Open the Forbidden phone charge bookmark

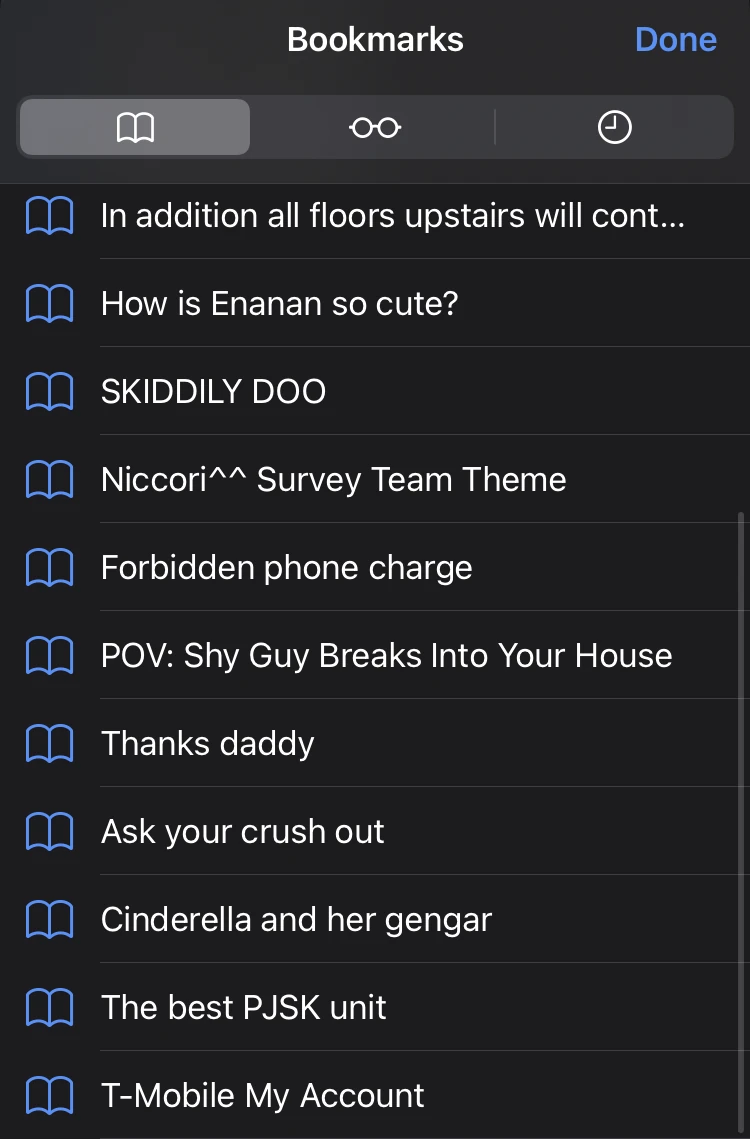point(286,567)
